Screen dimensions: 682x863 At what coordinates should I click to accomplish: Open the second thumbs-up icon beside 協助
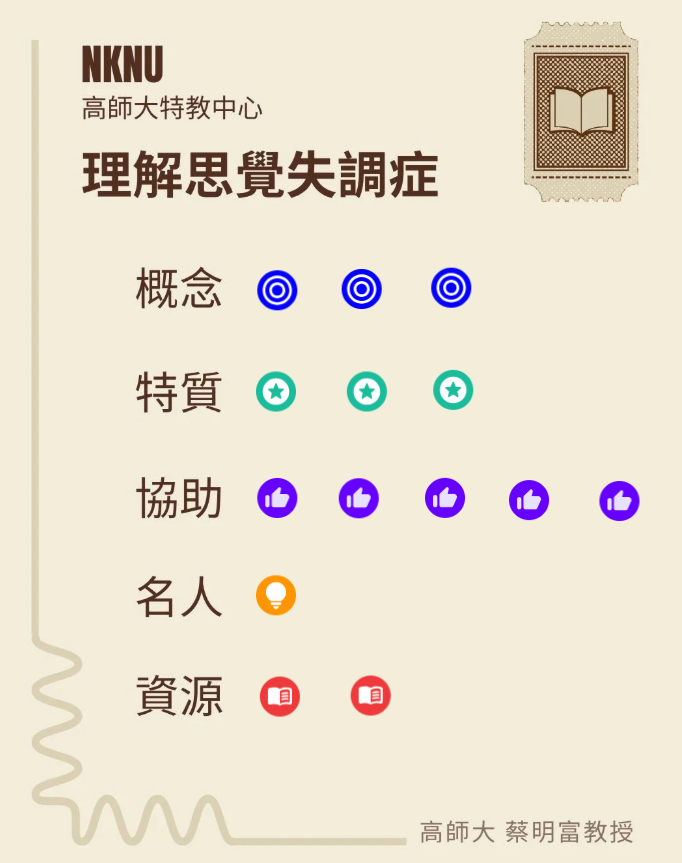pyautogui.click(x=359, y=498)
